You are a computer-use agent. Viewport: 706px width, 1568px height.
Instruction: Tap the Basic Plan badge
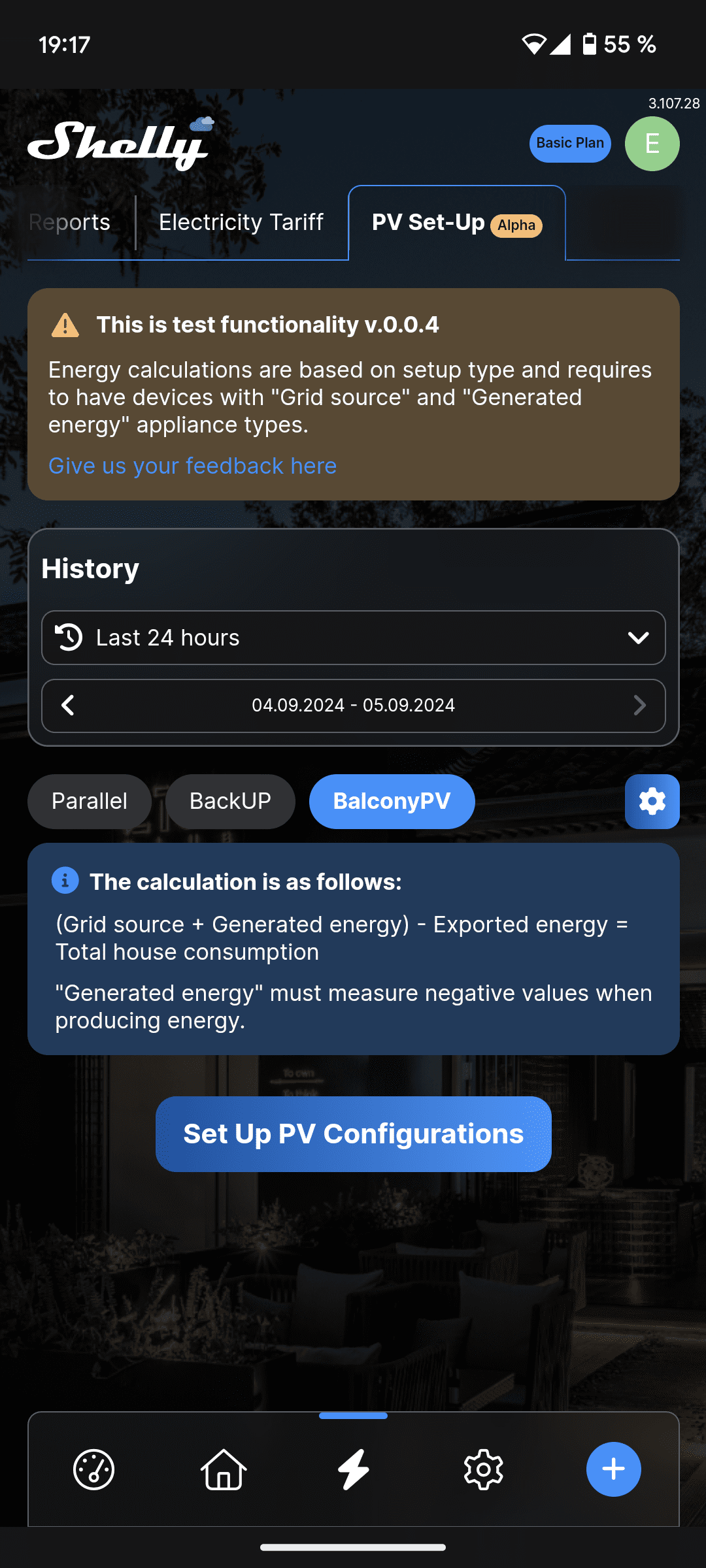point(570,143)
